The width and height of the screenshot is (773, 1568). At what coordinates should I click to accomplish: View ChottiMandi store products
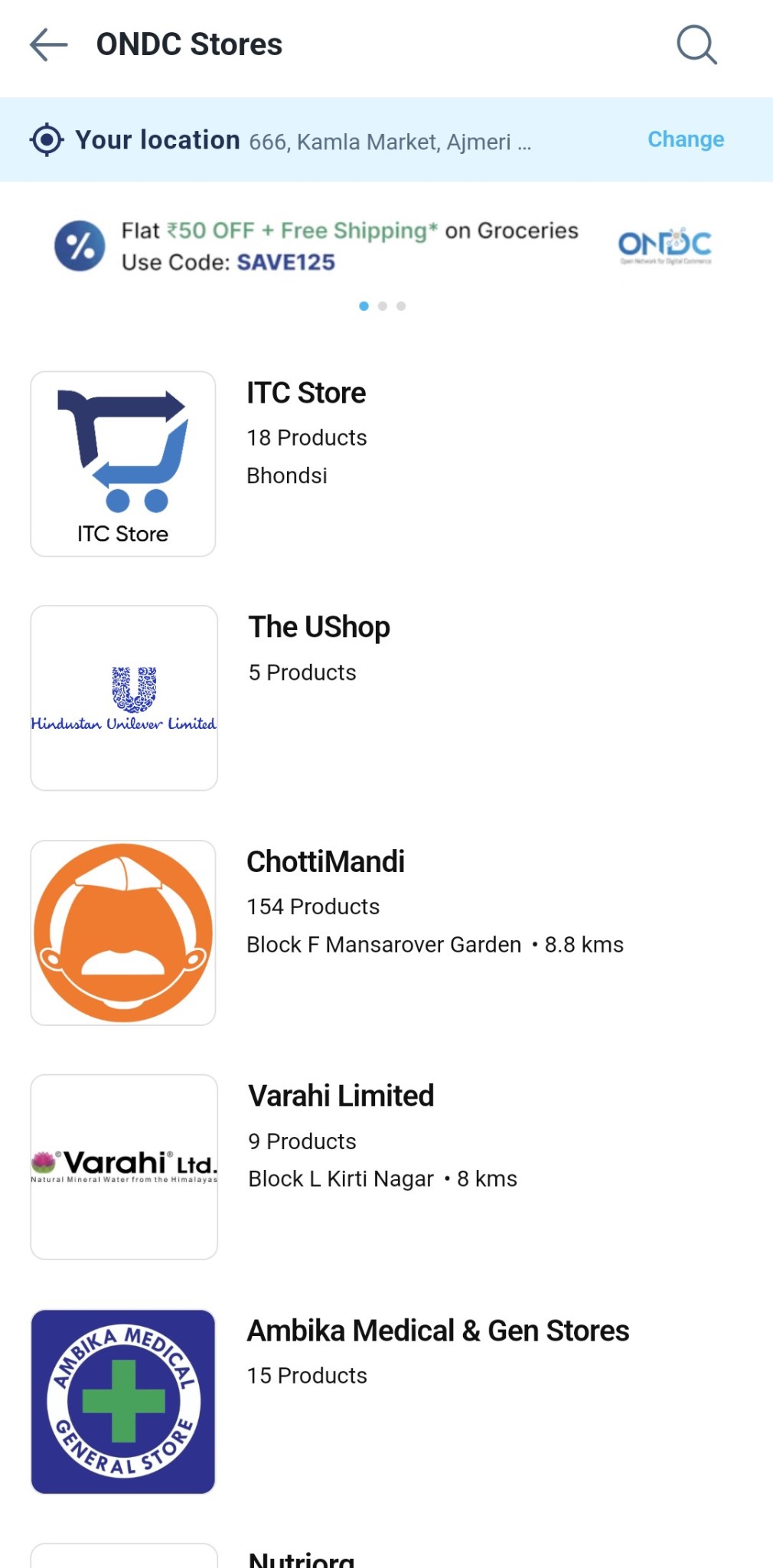point(325,862)
